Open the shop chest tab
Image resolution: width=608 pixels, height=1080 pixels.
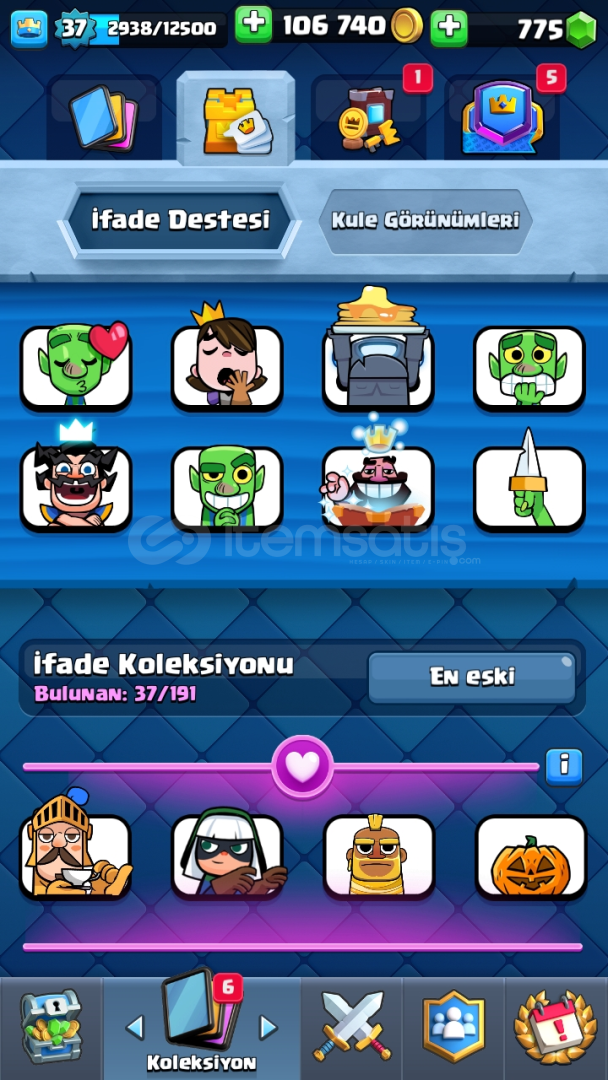50,1027
